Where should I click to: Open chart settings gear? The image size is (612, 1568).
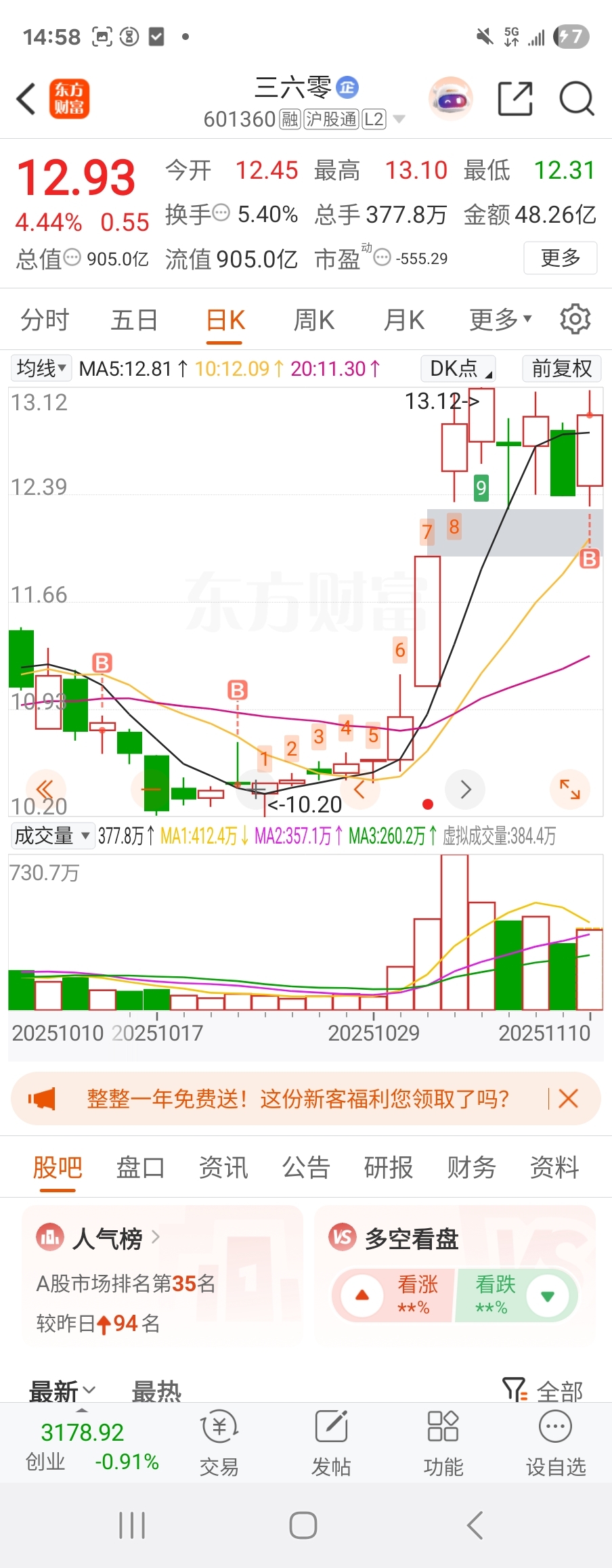[575, 319]
